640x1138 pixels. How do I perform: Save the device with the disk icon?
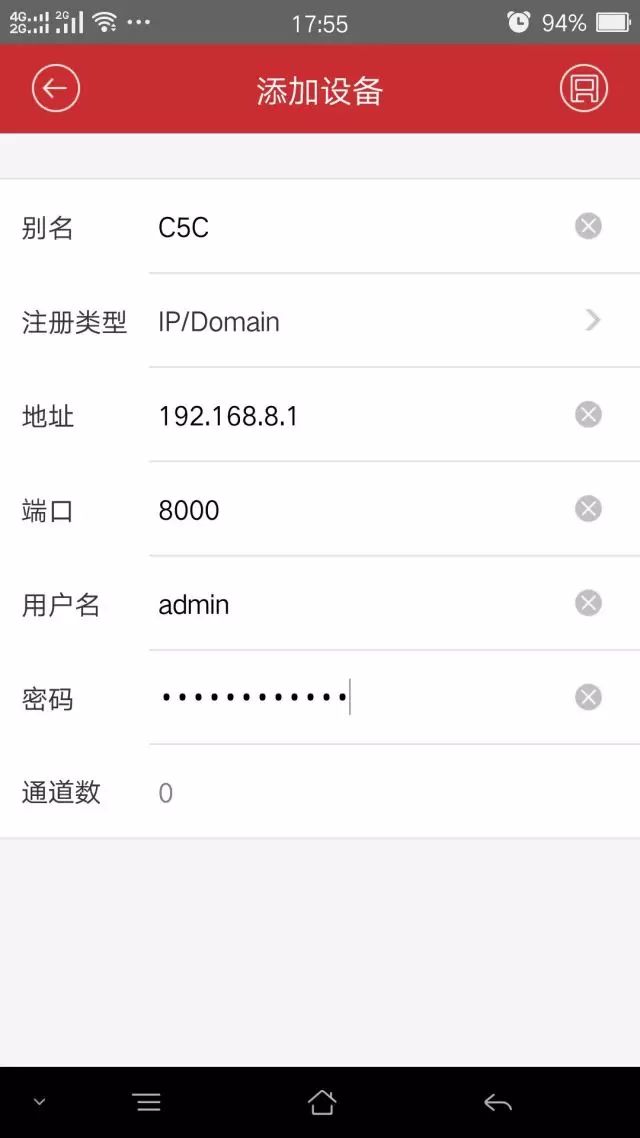click(x=583, y=89)
